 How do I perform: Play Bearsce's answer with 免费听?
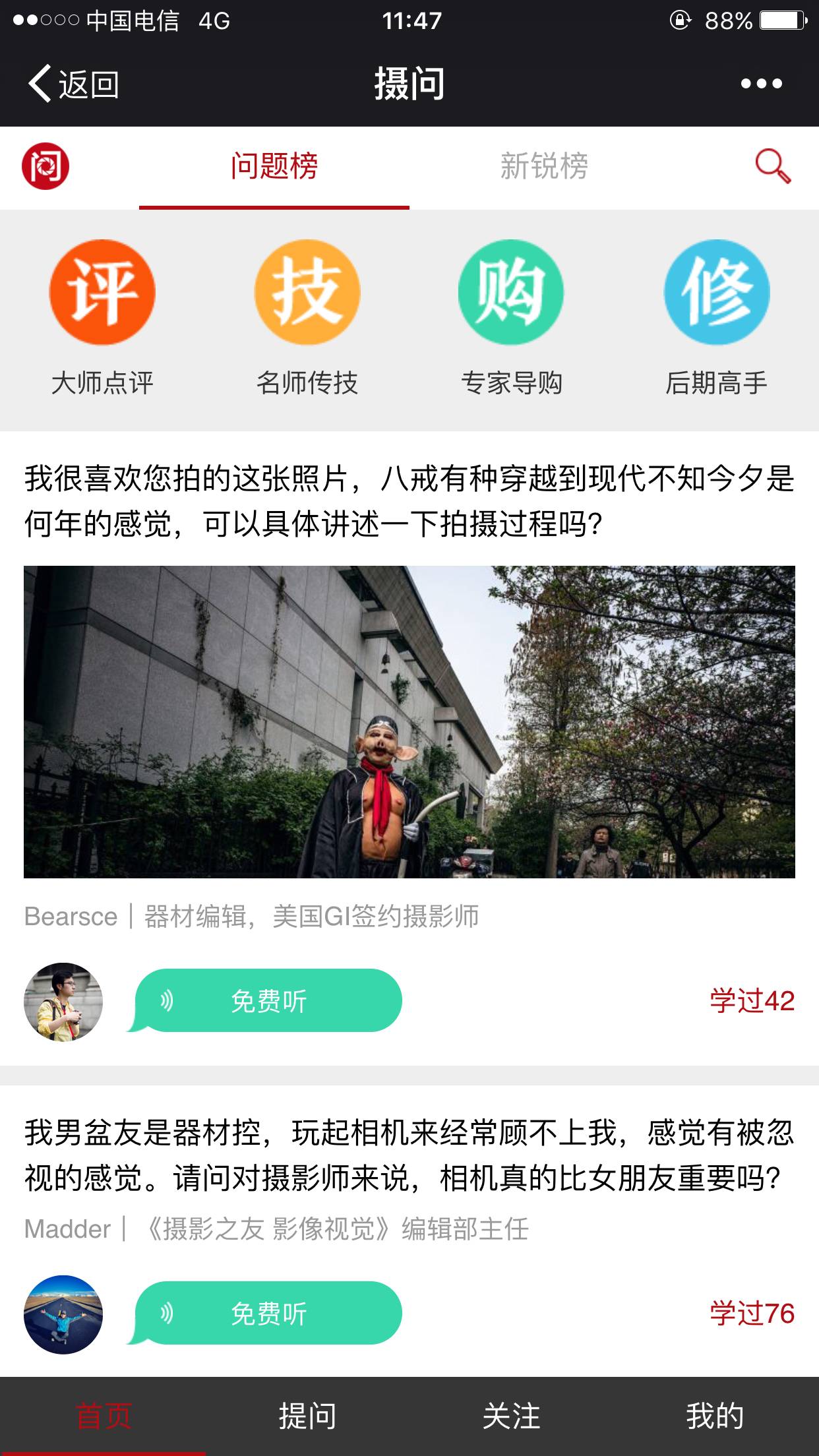[268, 1001]
